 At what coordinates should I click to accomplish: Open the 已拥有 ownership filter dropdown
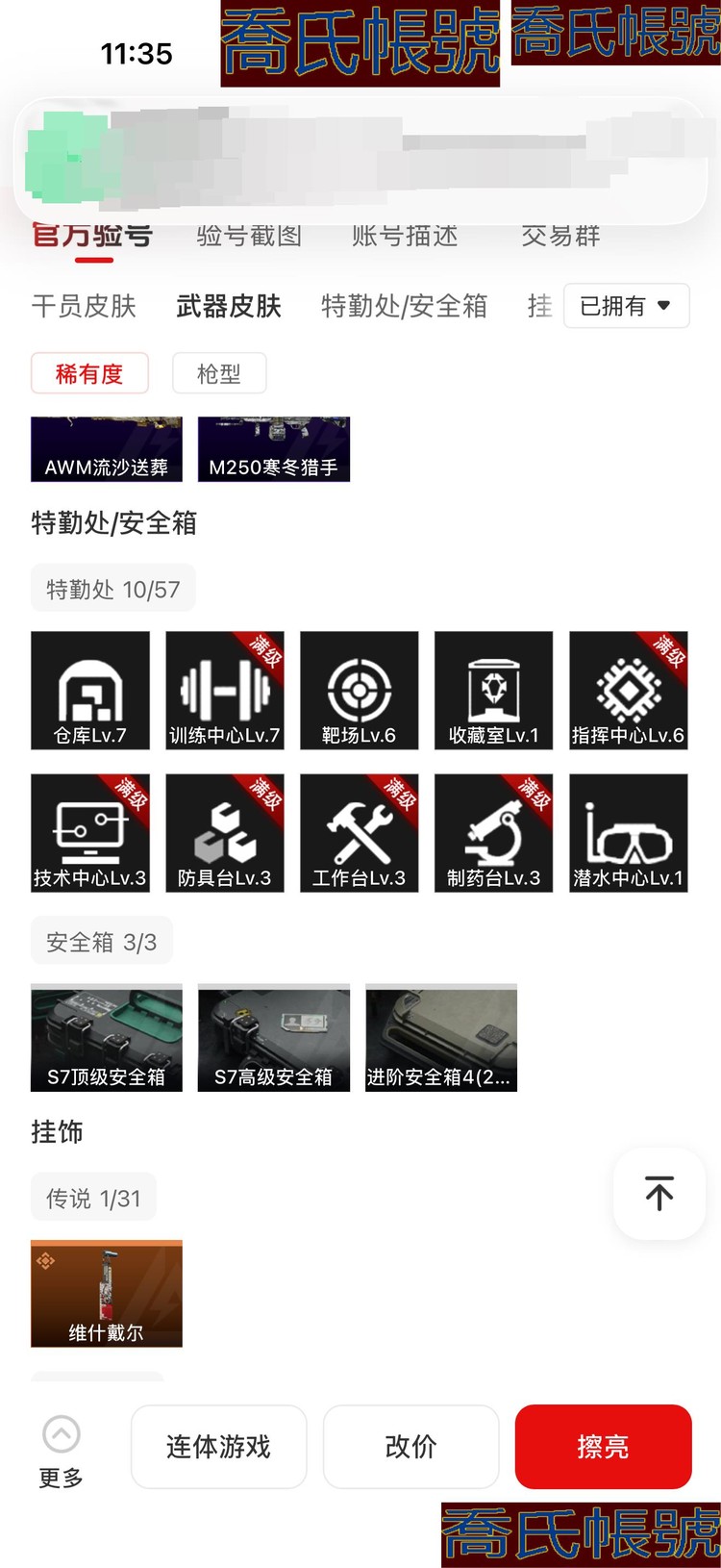coord(626,305)
